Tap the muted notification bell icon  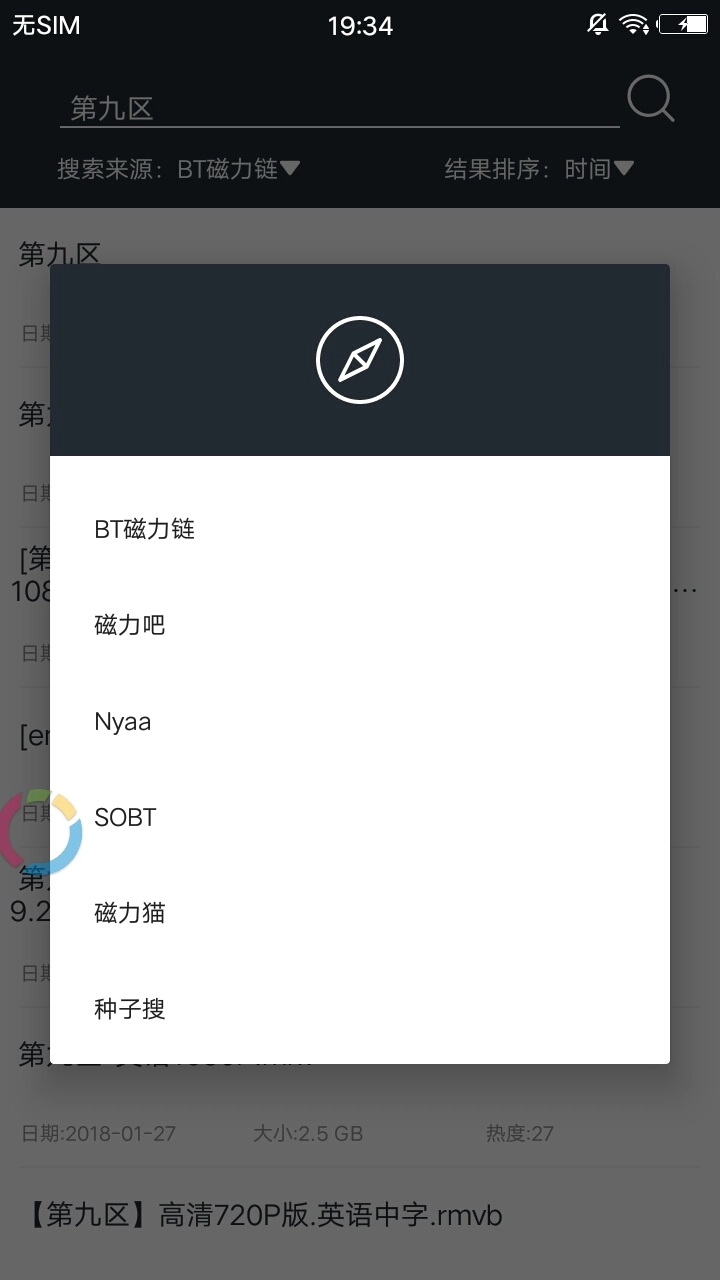point(597,25)
